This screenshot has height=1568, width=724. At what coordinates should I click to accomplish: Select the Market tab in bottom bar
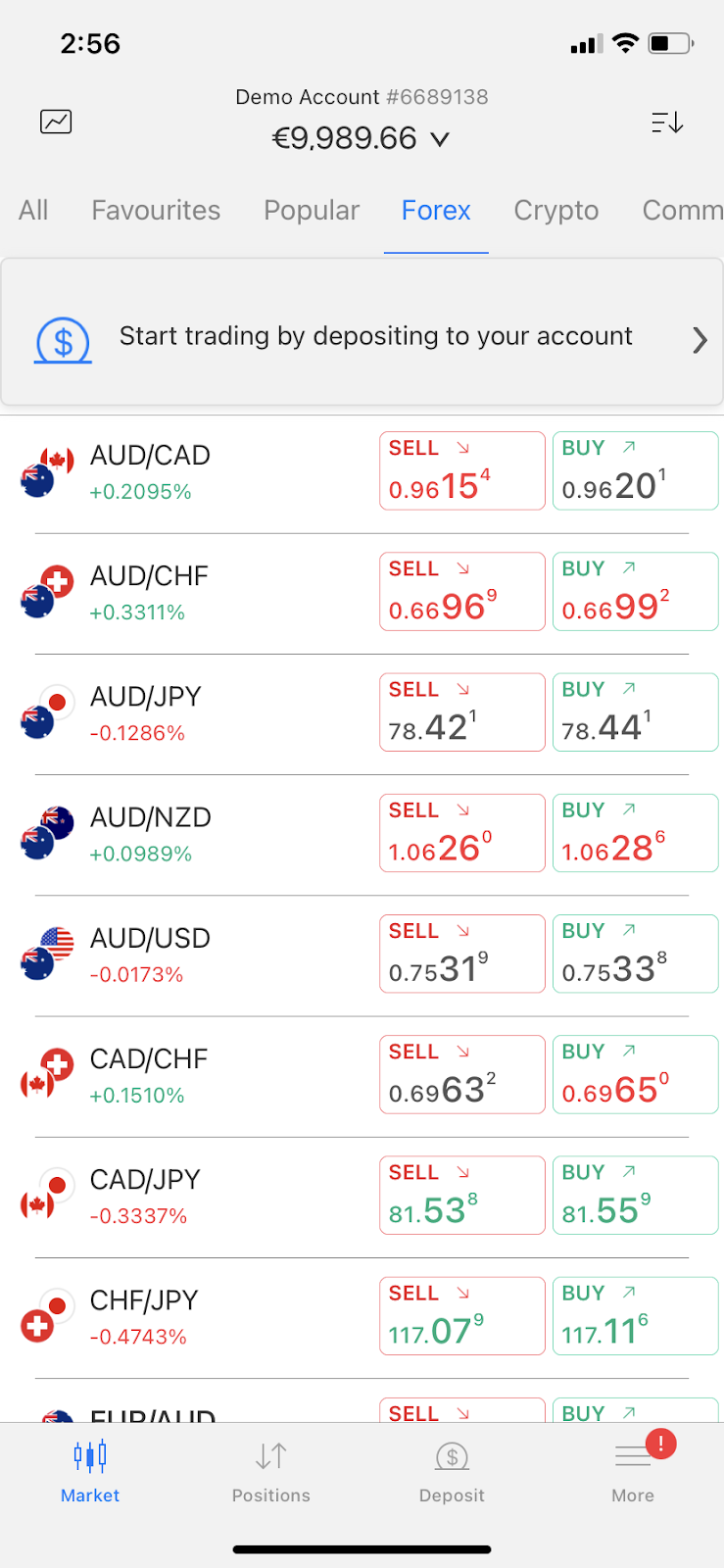coord(90,1472)
